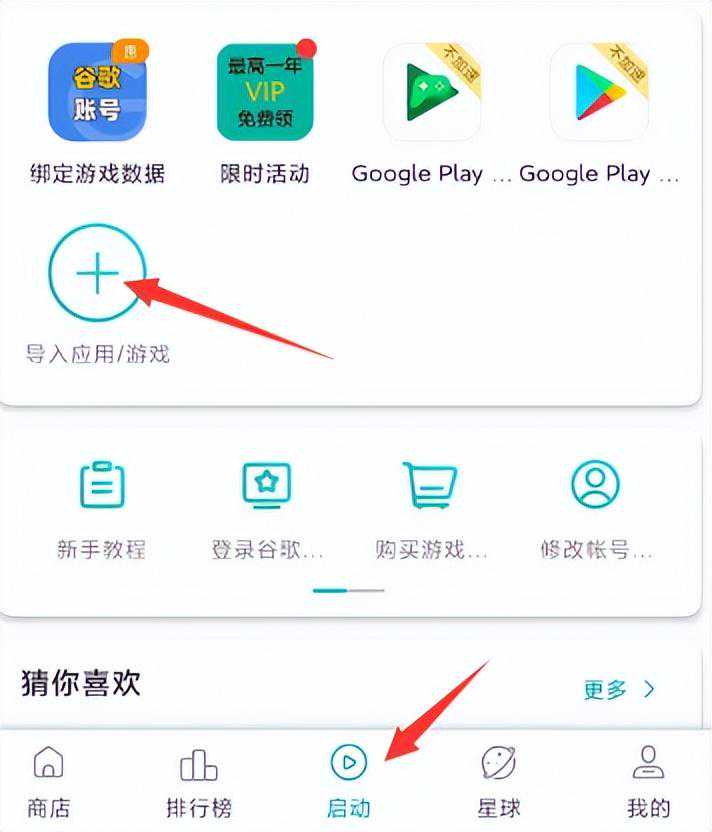Switch to the 排行榜 tab
Screen dimensions: 712x832
click(x=198, y=780)
